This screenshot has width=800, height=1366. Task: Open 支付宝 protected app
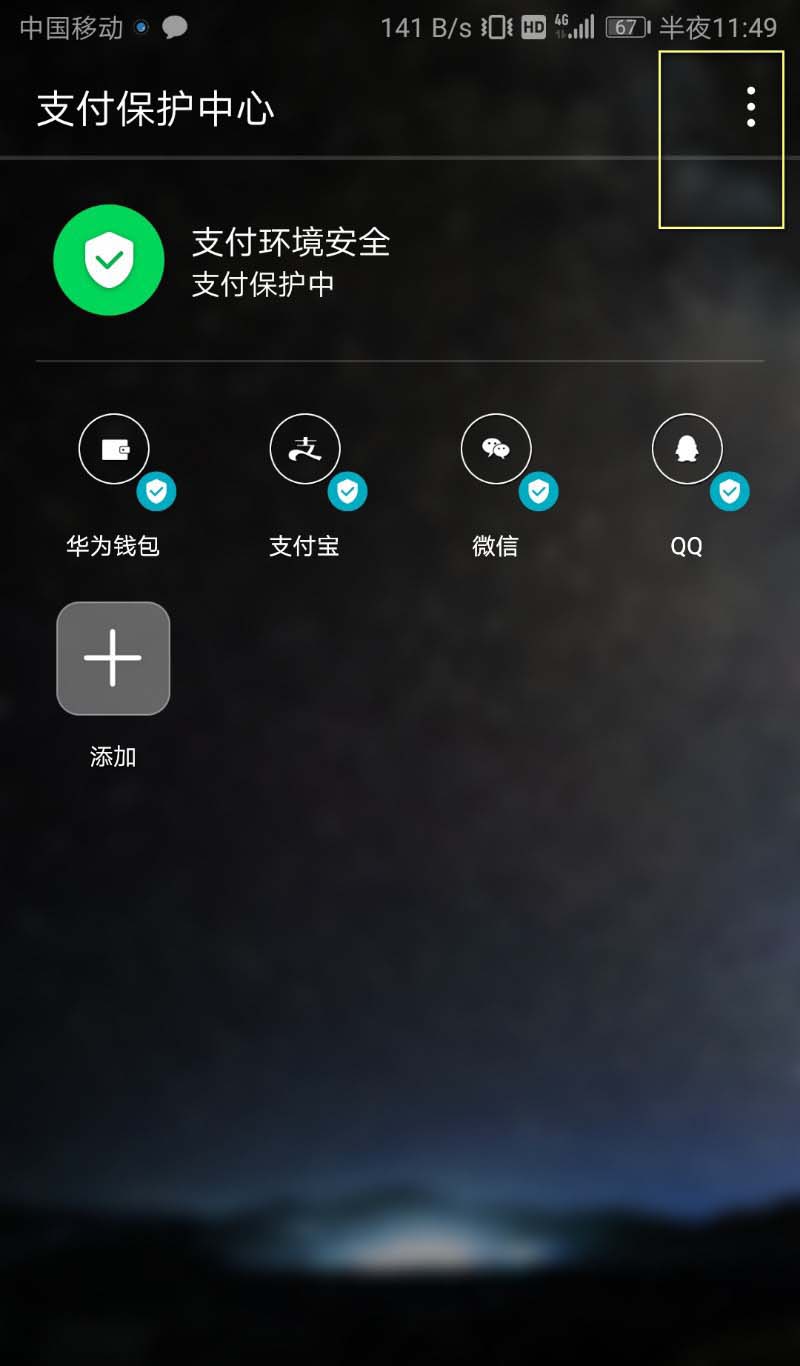(305, 450)
